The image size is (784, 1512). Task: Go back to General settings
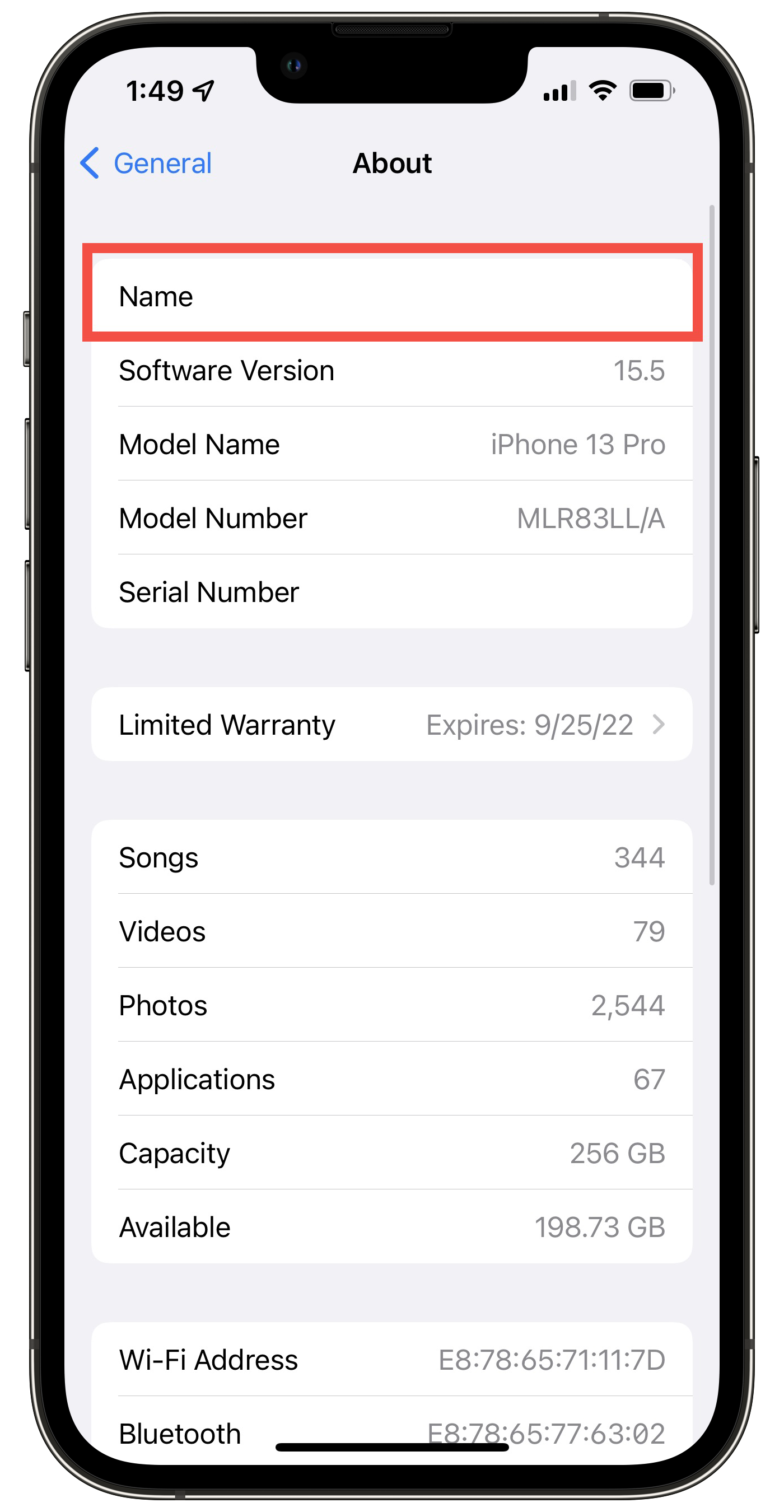pos(146,163)
